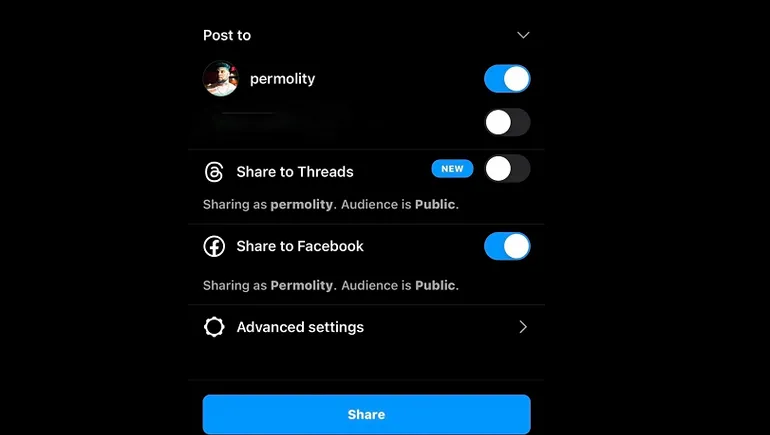This screenshot has height=435, width=770.
Task: Disable Share to Facebook
Action: (506, 246)
